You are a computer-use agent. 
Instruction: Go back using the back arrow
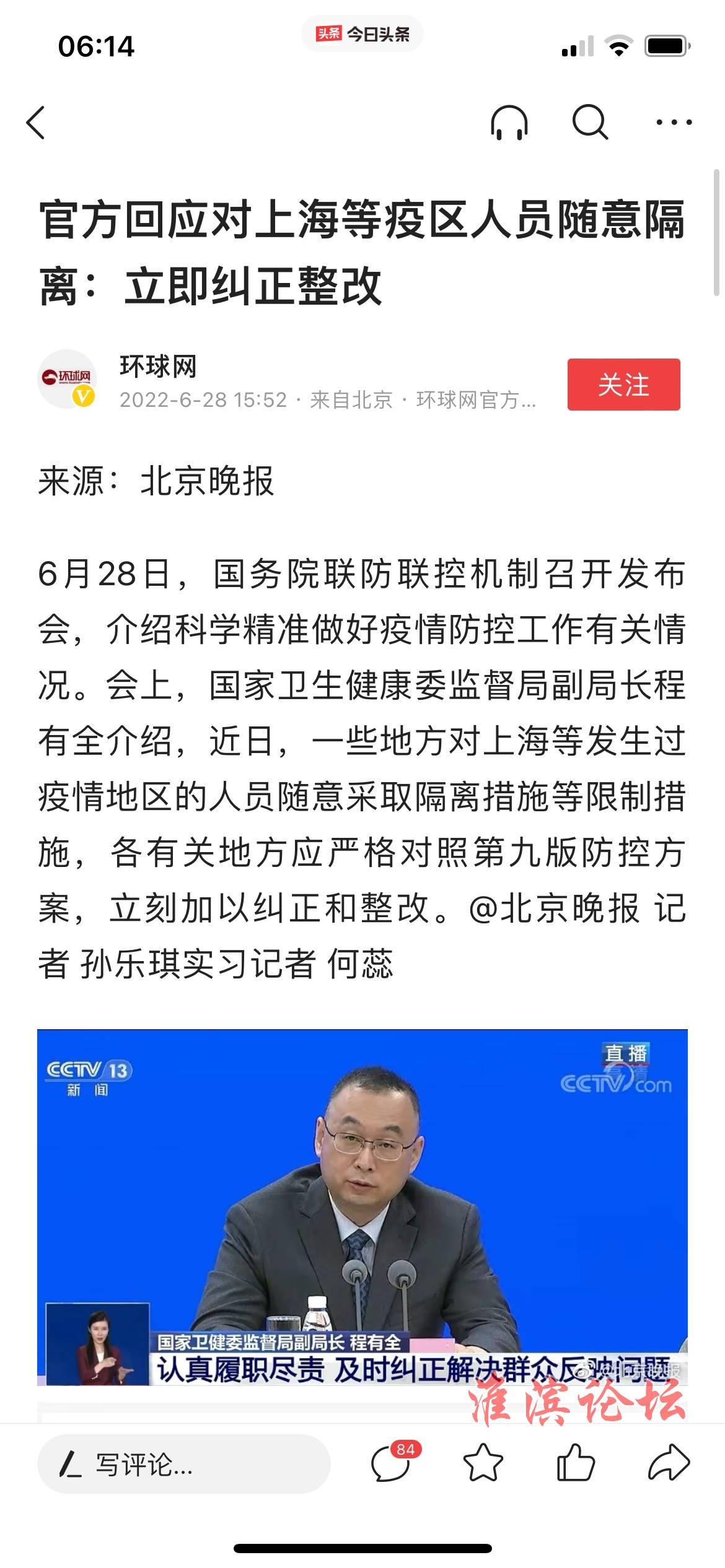point(36,123)
